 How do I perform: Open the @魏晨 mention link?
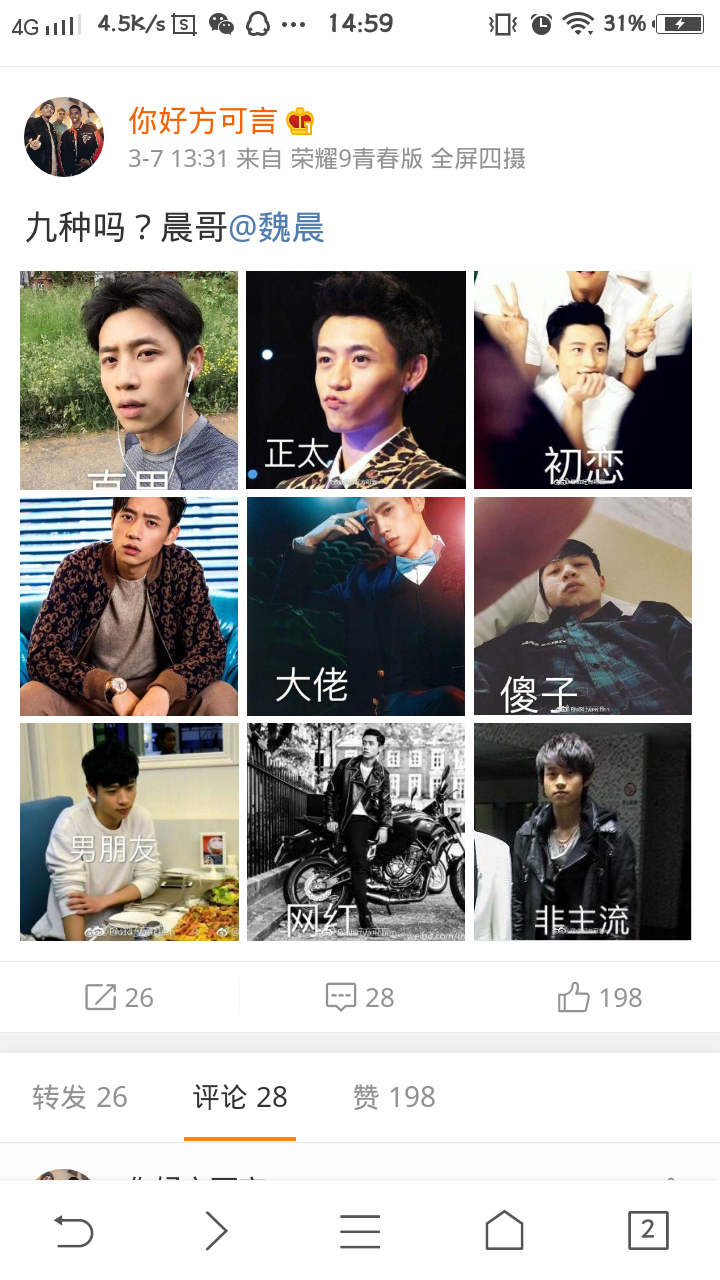277,228
